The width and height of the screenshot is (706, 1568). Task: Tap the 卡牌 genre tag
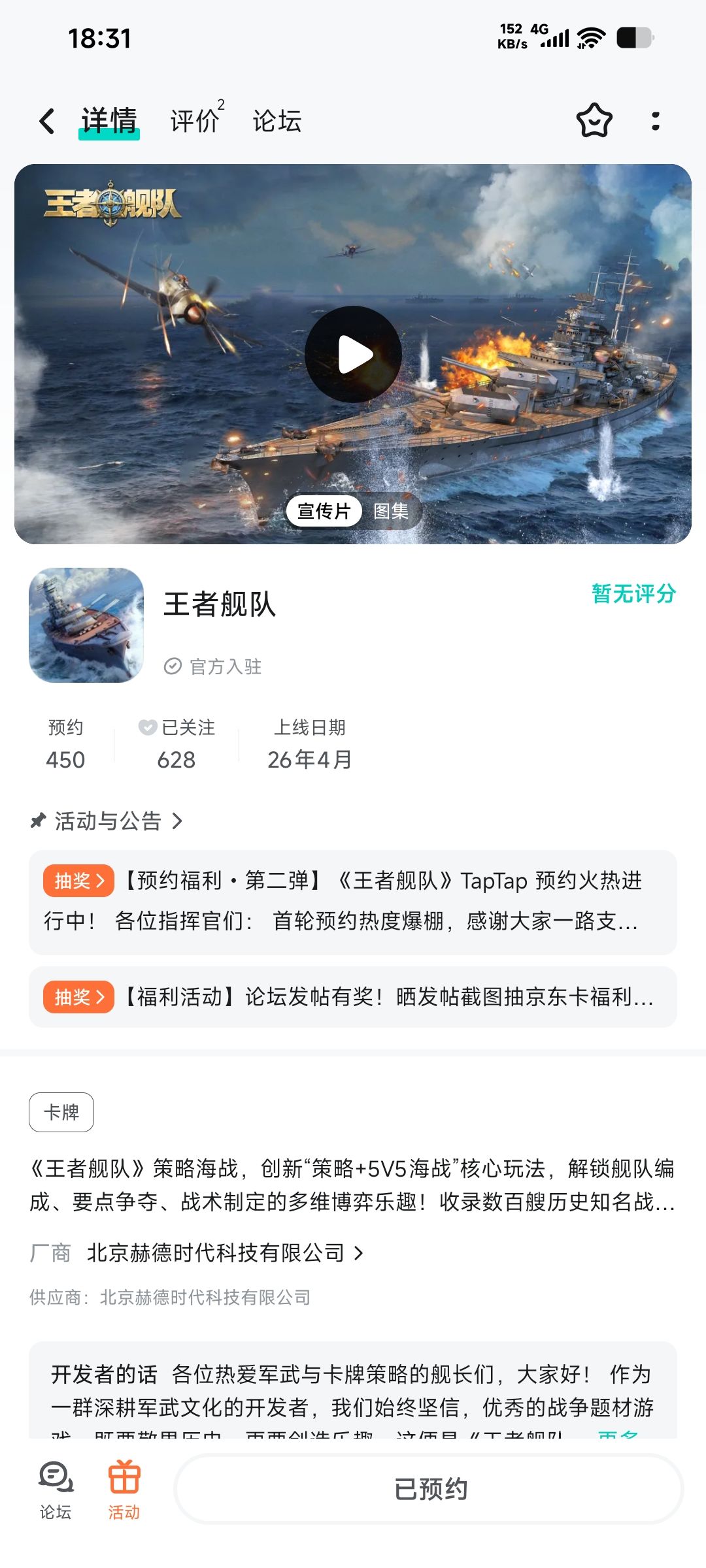61,1112
